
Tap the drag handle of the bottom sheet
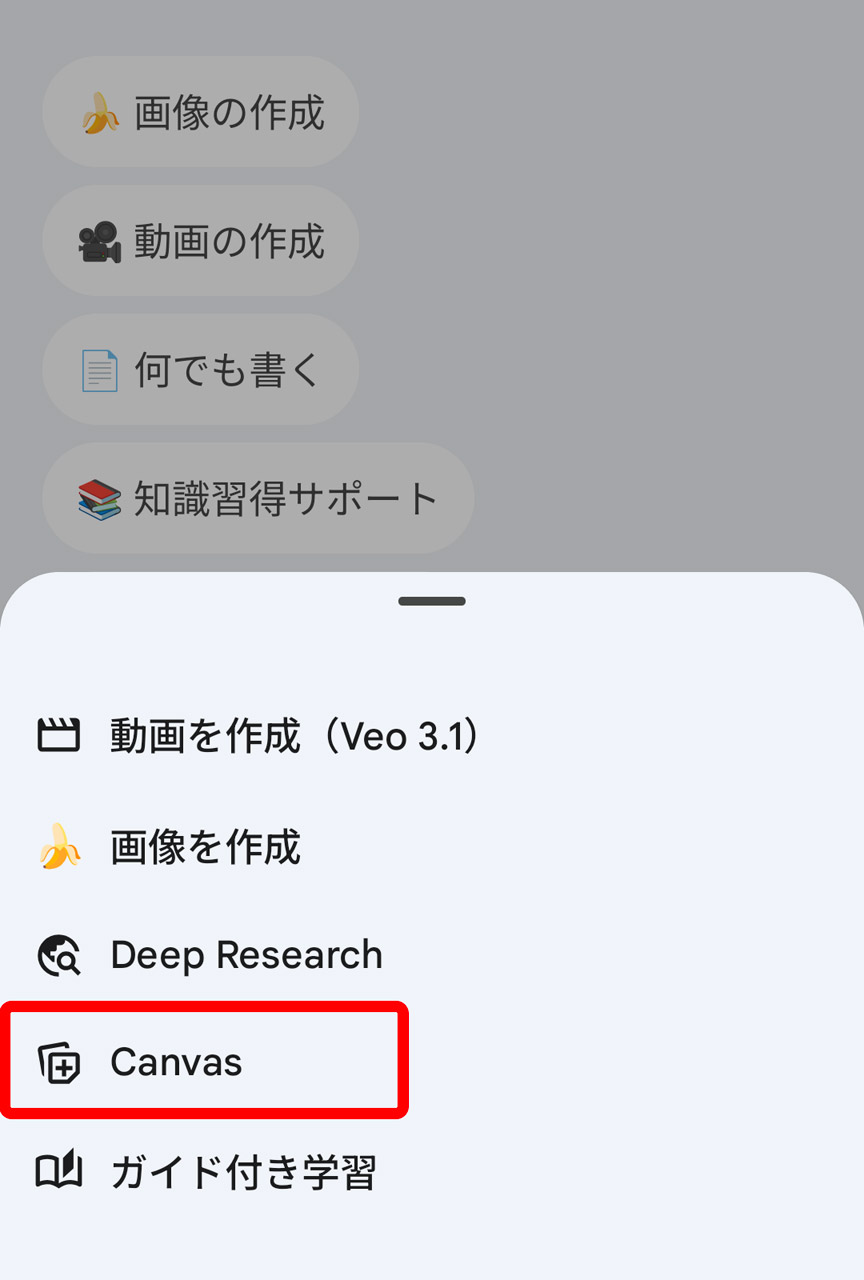coord(432,601)
